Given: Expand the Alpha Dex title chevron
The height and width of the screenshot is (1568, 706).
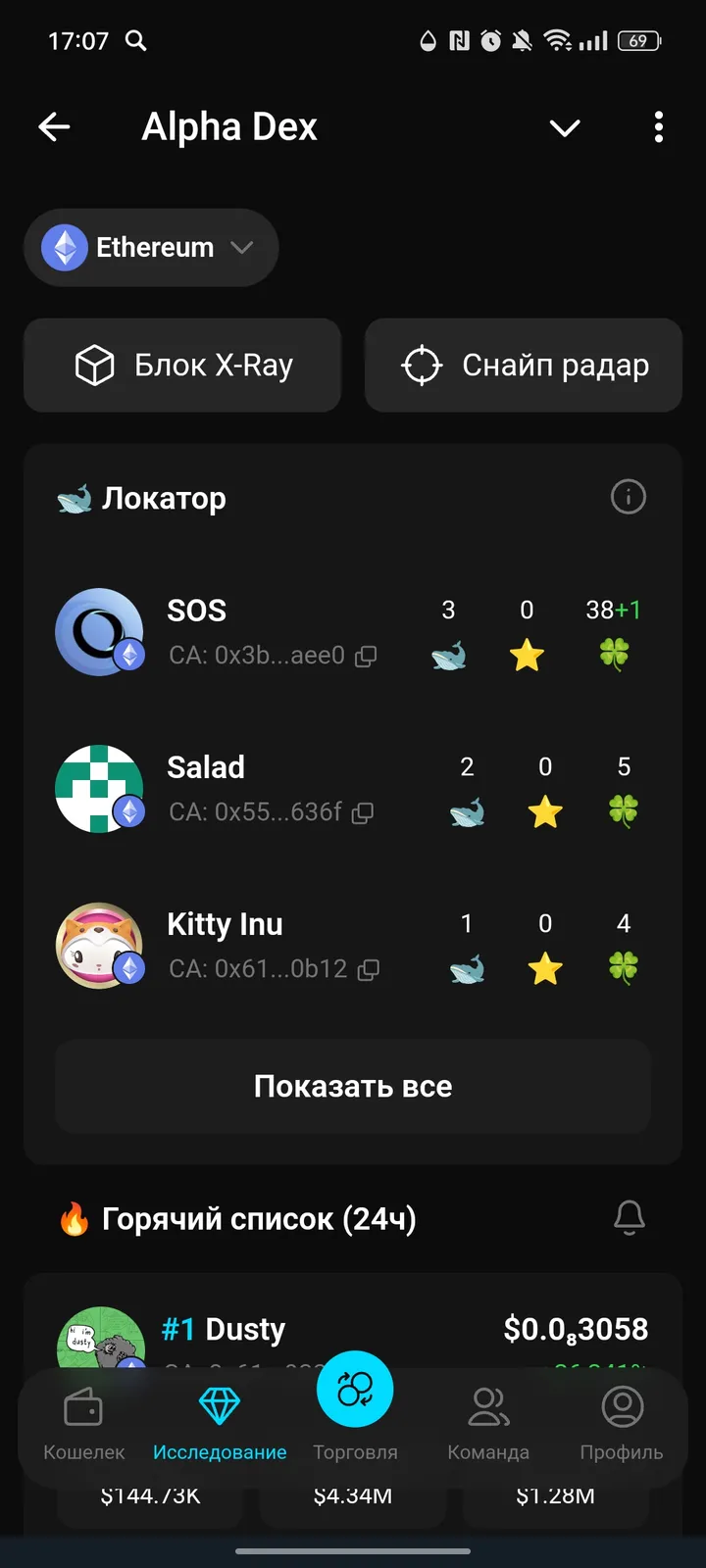Looking at the screenshot, I should click(565, 127).
